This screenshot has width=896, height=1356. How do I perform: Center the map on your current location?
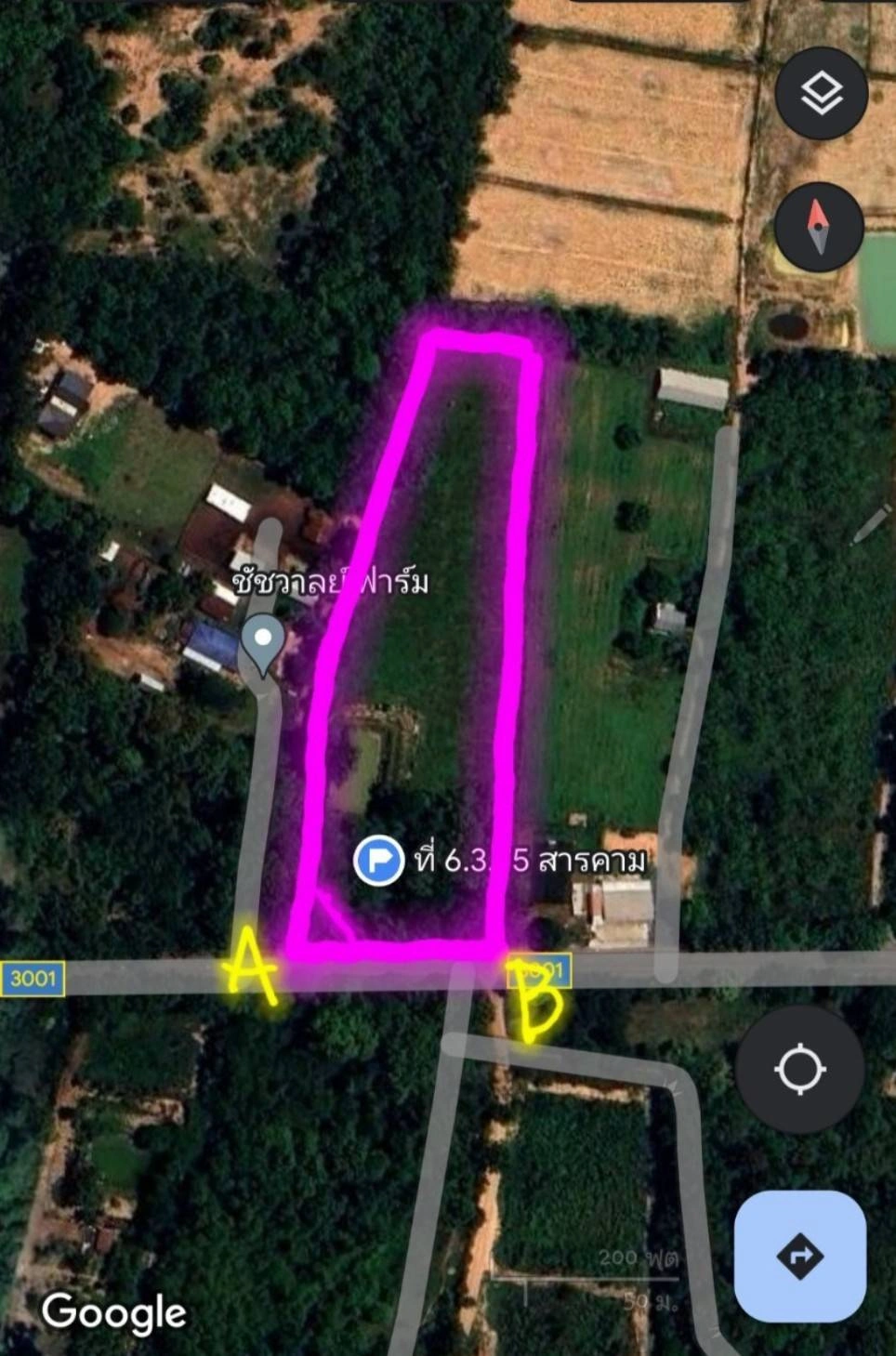tap(798, 1071)
